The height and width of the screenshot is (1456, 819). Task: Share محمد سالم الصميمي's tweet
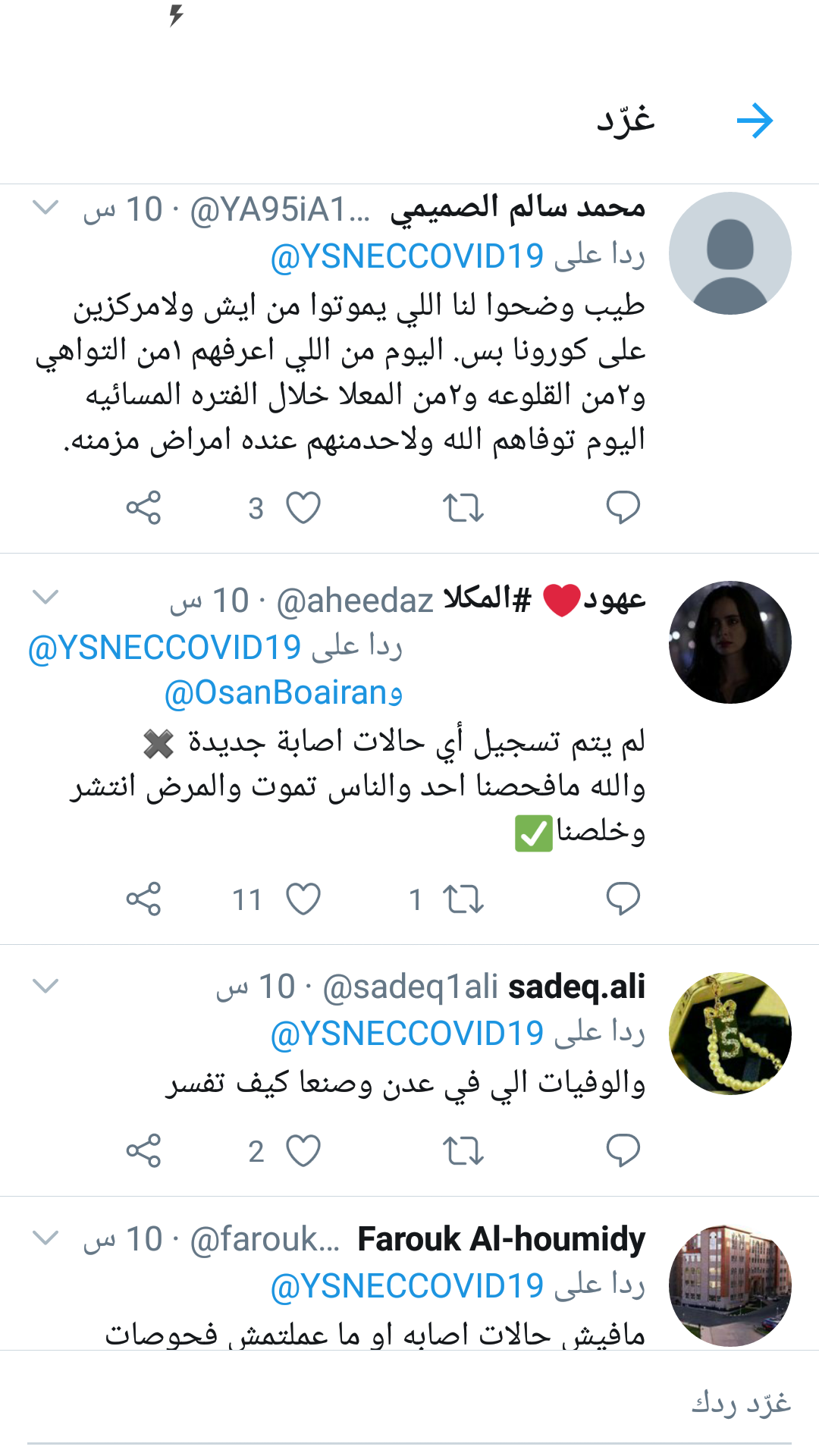click(x=143, y=508)
